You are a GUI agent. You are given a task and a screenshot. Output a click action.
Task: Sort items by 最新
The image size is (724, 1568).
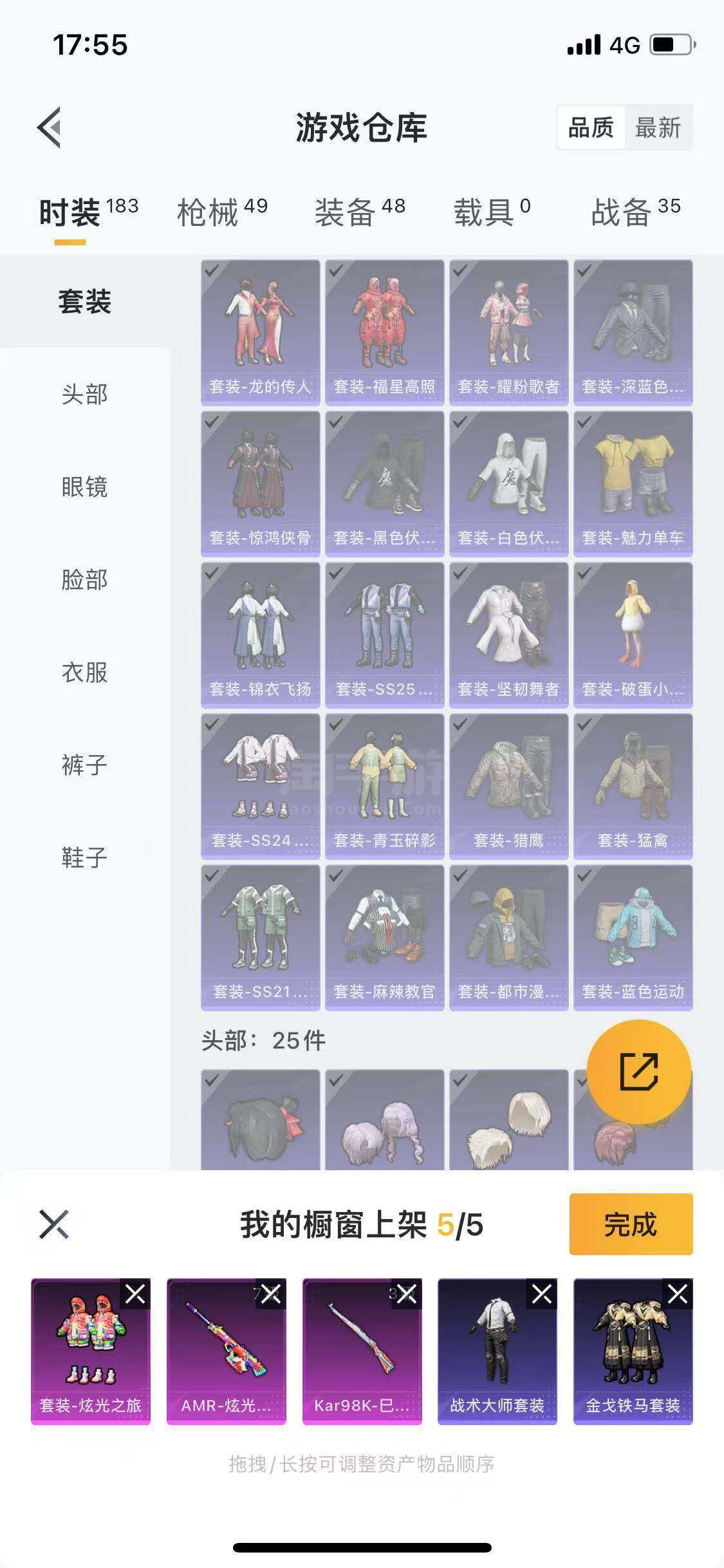pyautogui.click(x=657, y=127)
